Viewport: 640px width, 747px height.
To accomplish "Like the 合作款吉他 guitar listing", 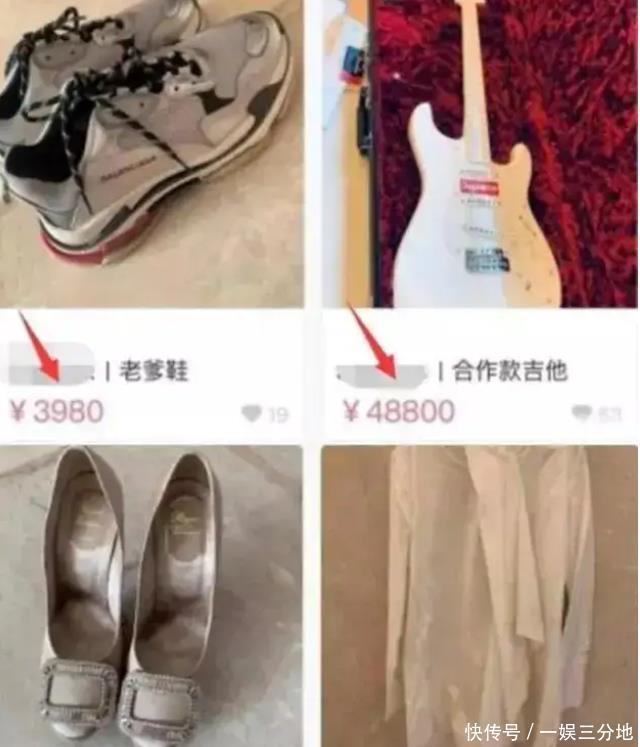I will (x=582, y=413).
